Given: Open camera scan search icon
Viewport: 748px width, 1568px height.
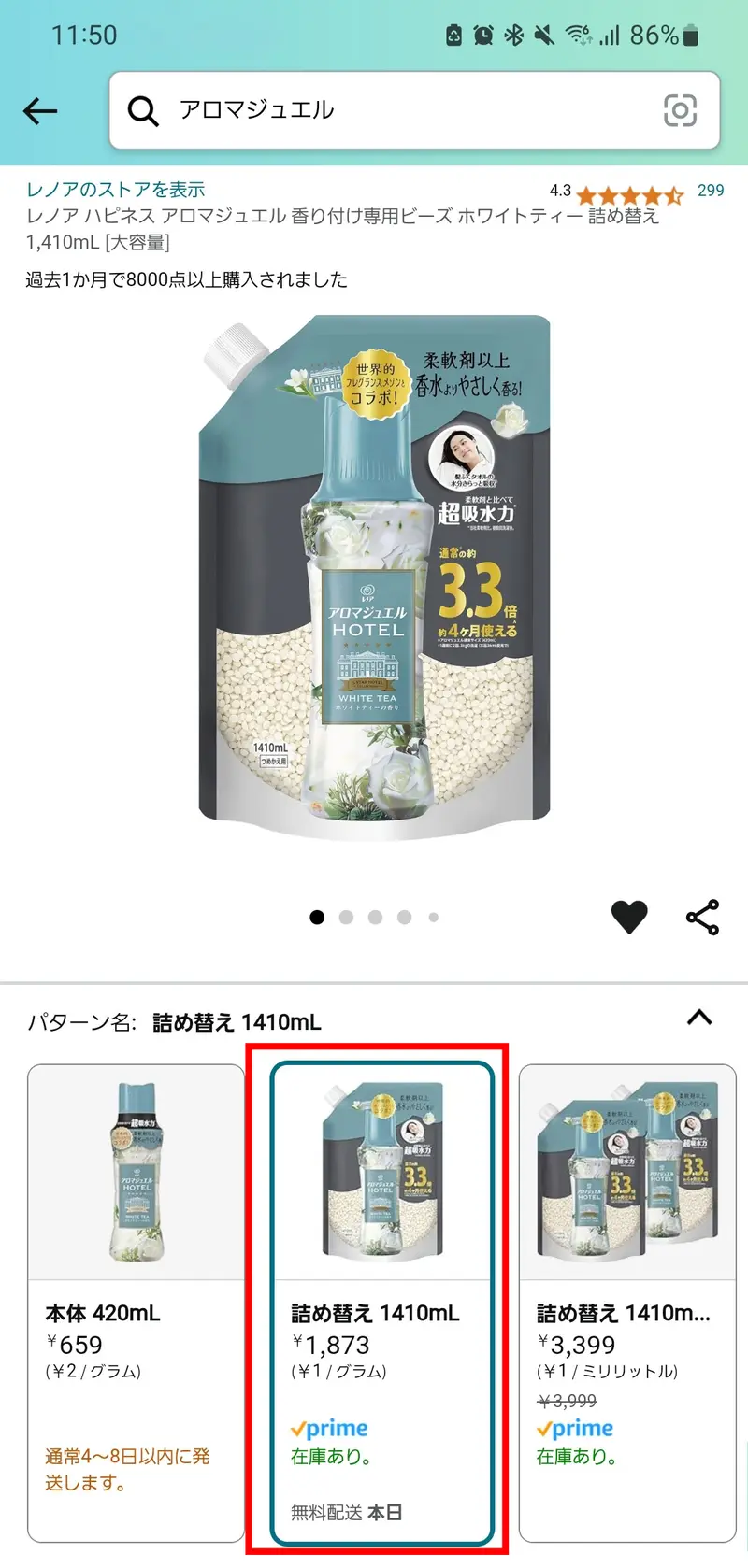Looking at the screenshot, I should pos(680,110).
